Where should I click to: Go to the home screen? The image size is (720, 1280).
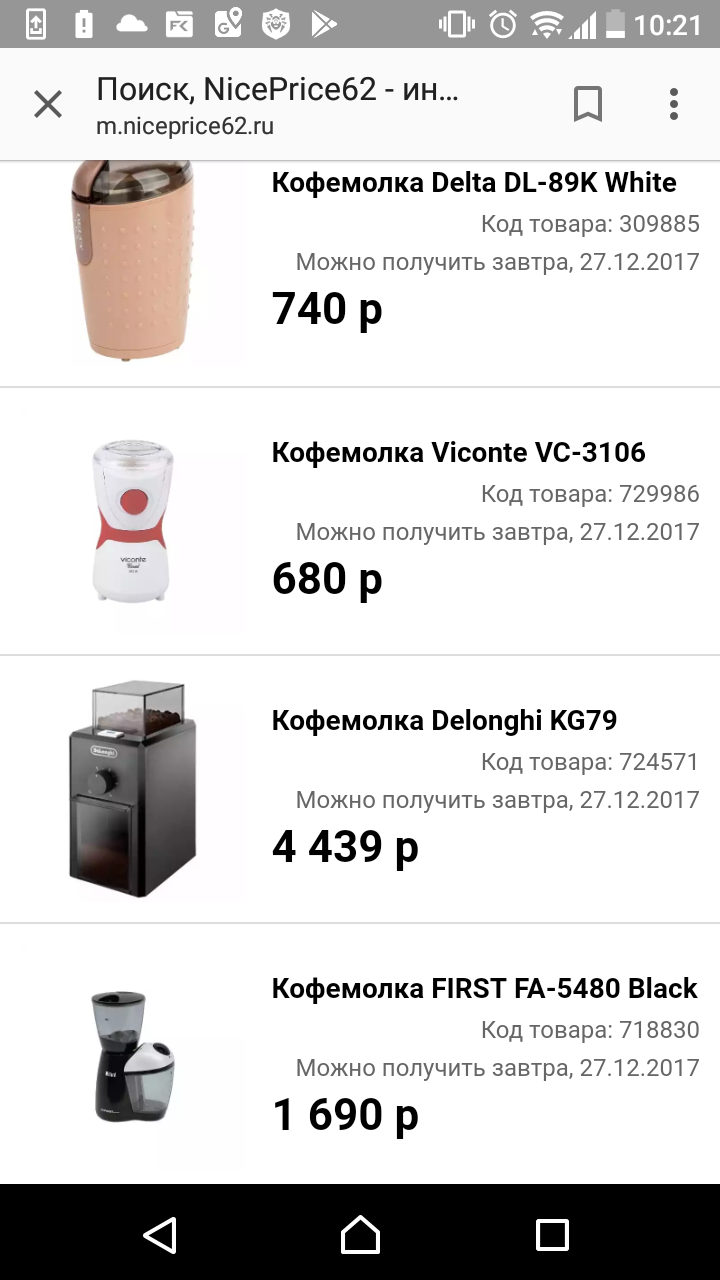tap(360, 1234)
